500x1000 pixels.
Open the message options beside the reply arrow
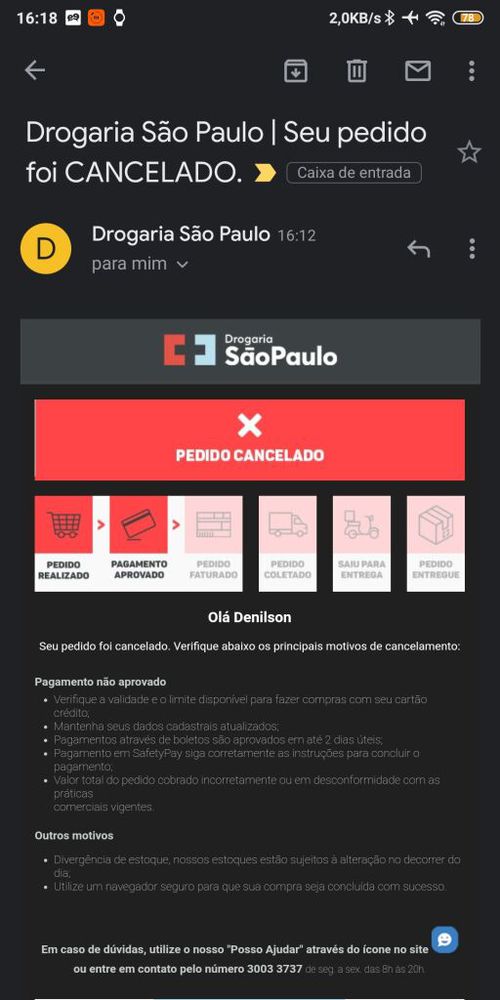[472, 249]
